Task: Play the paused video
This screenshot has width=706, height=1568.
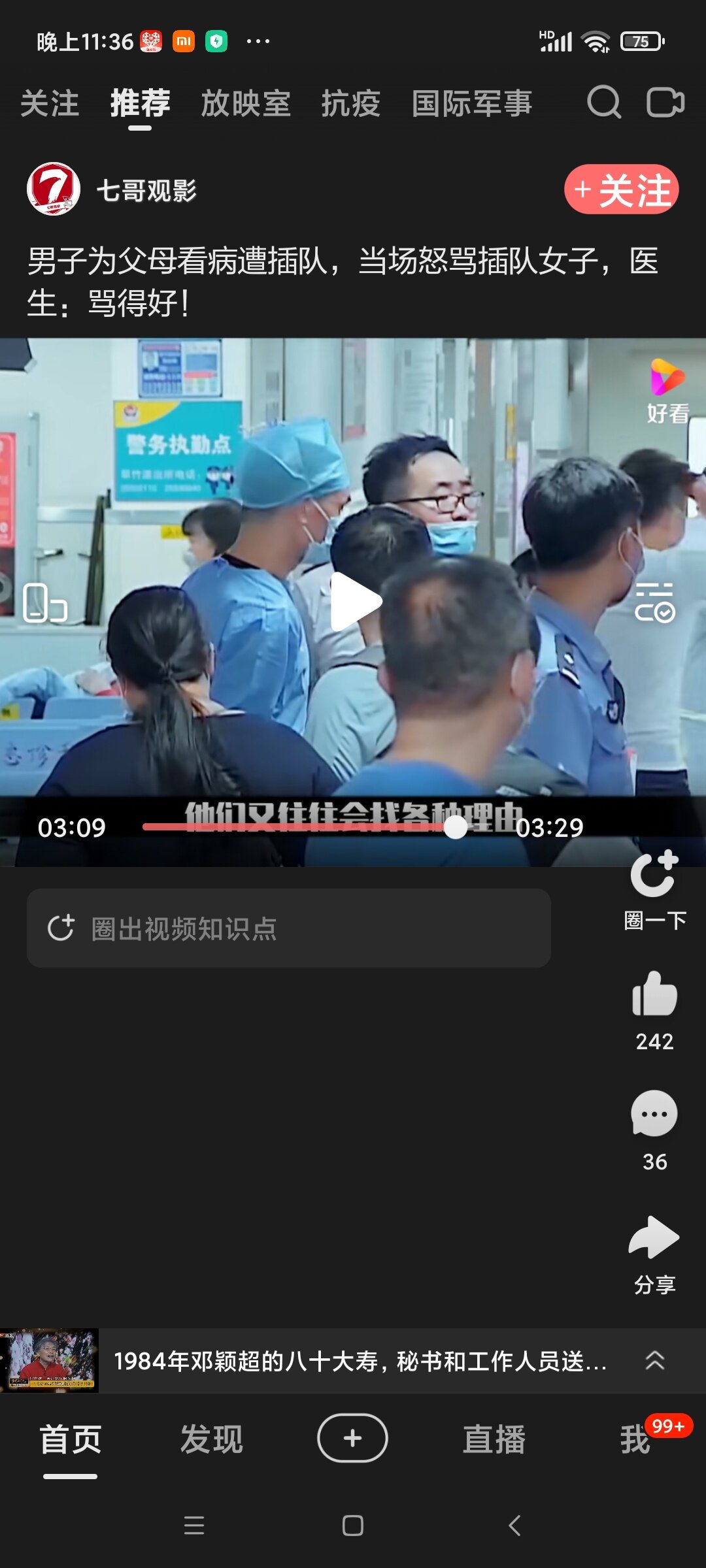Action: coord(355,602)
